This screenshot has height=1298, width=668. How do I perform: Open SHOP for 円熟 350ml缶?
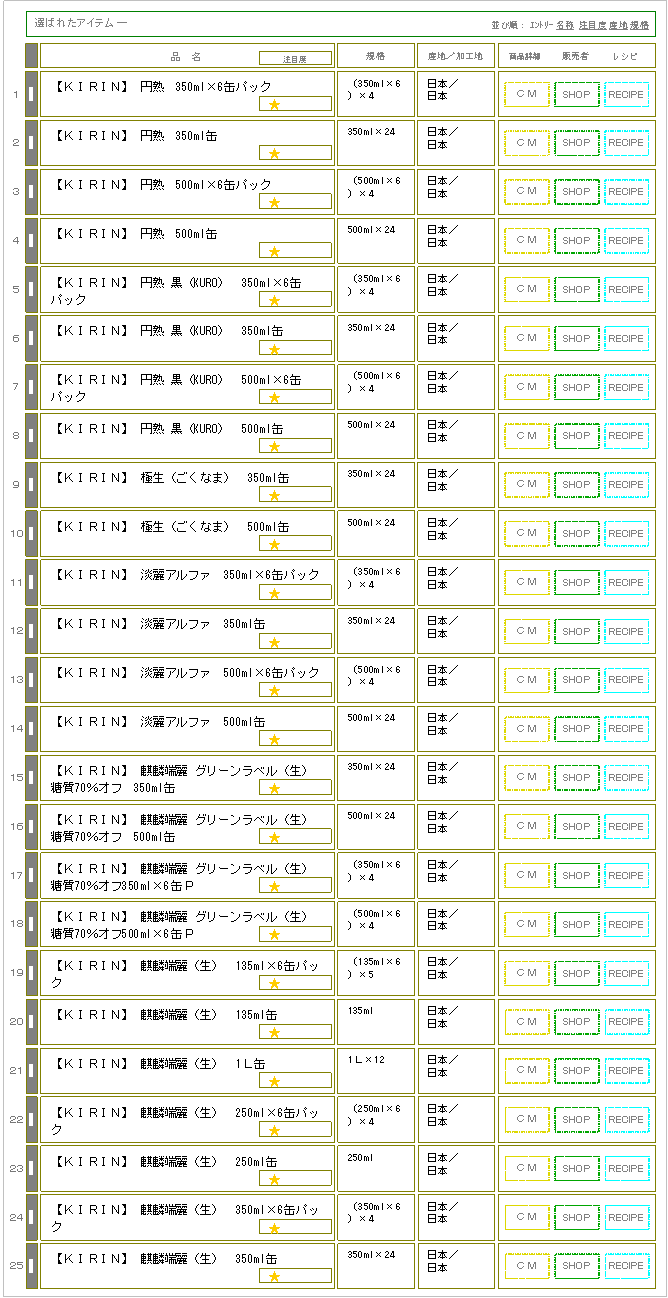point(577,143)
